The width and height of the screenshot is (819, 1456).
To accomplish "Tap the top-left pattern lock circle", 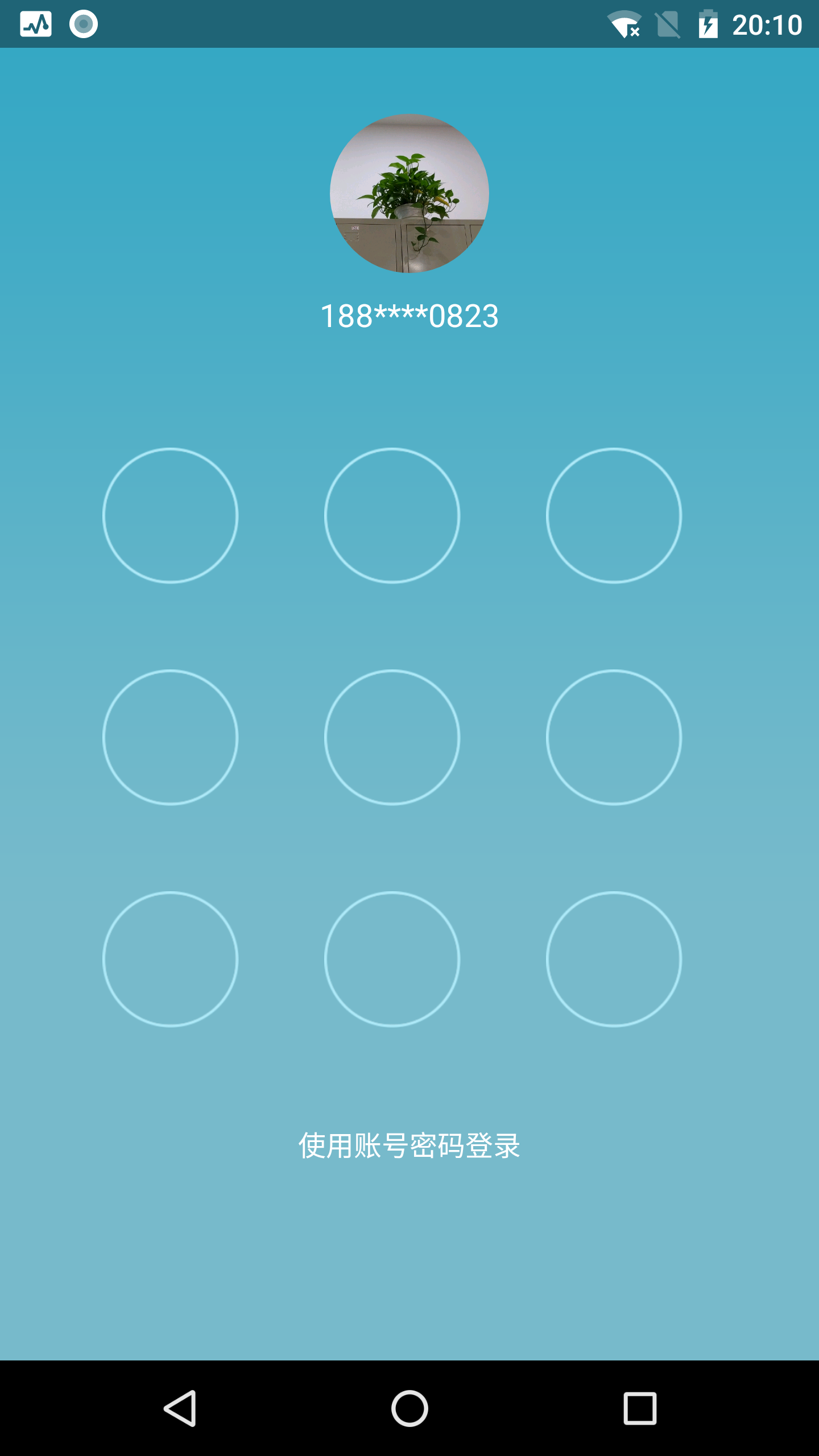I will point(170,515).
